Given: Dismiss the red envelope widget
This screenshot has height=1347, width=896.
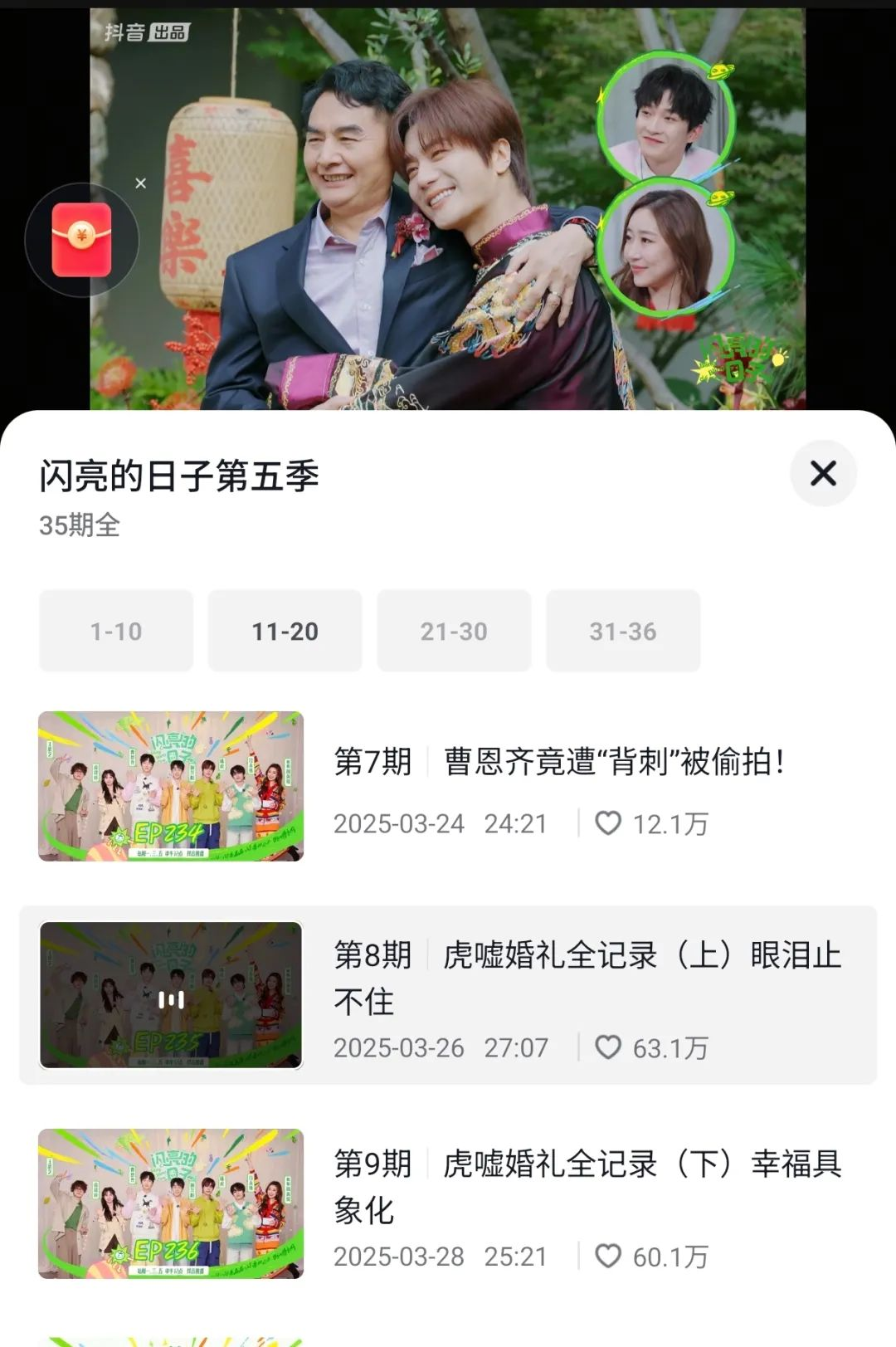Looking at the screenshot, I should pyautogui.click(x=141, y=183).
